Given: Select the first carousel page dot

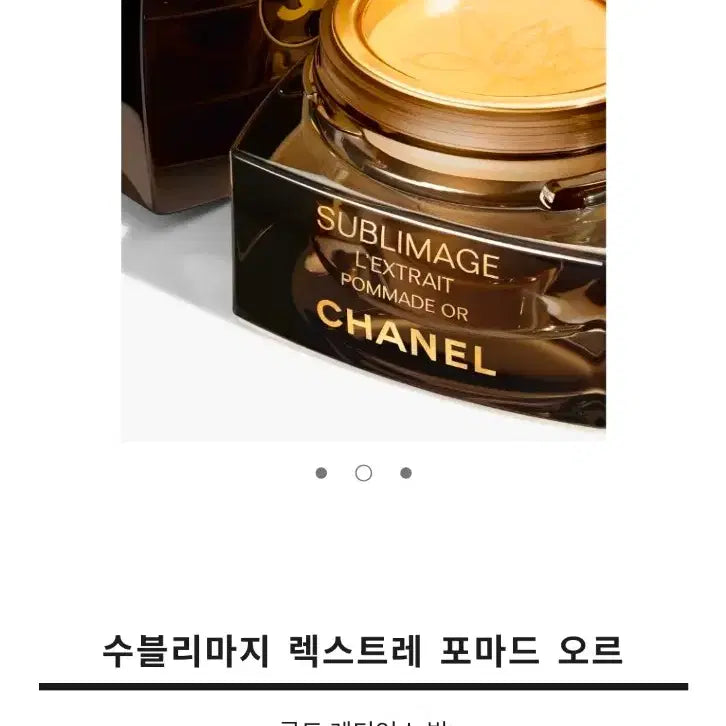Looking at the screenshot, I should pos(321,473).
